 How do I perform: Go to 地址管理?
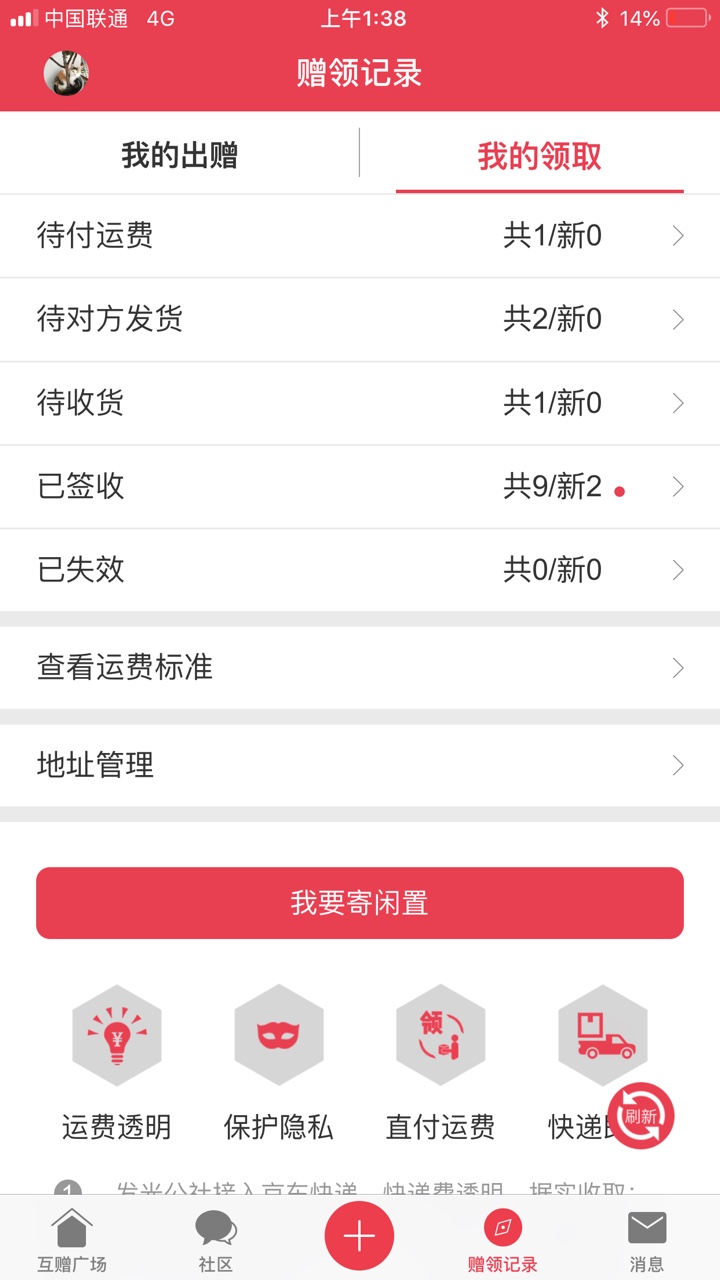[360, 766]
